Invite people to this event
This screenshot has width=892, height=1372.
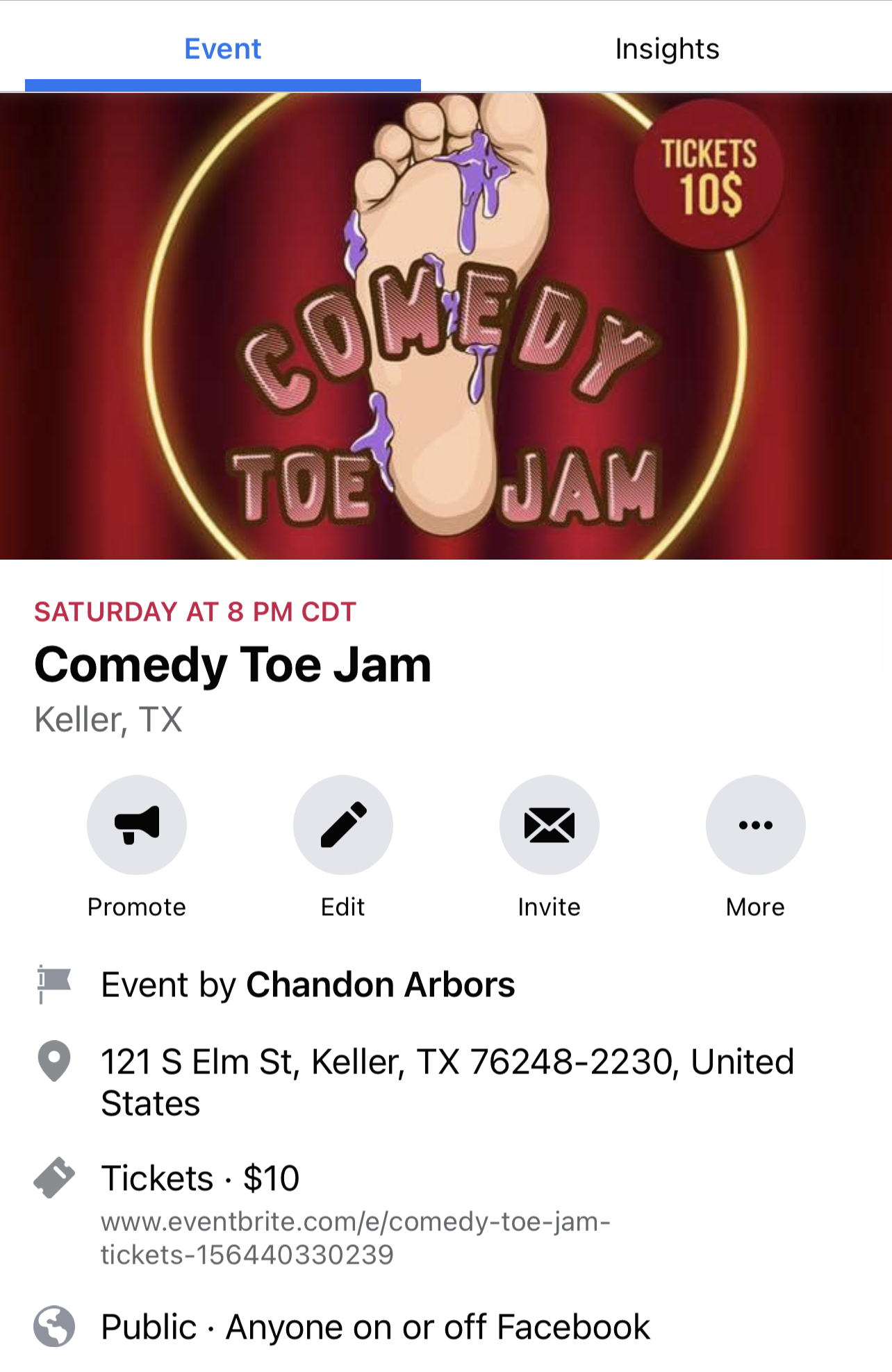[550, 825]
